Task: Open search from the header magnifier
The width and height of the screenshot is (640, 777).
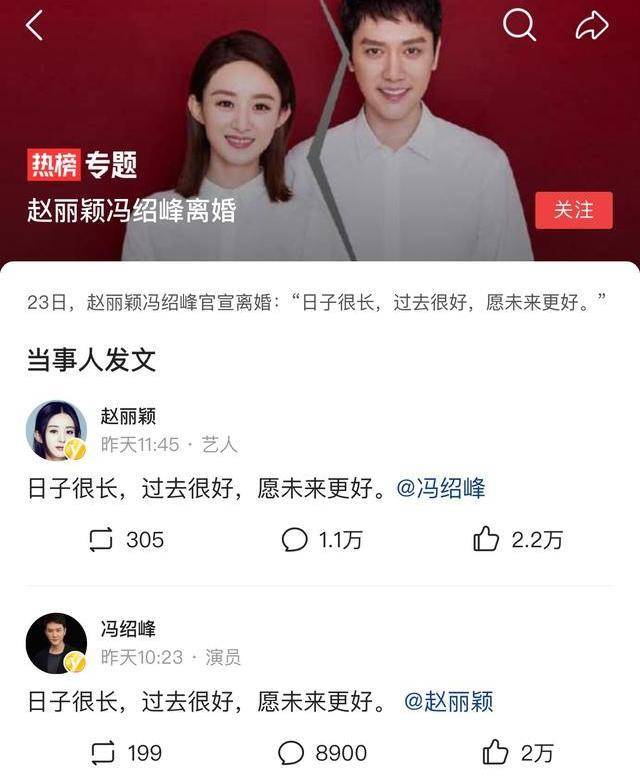Action: pos(519,25)
